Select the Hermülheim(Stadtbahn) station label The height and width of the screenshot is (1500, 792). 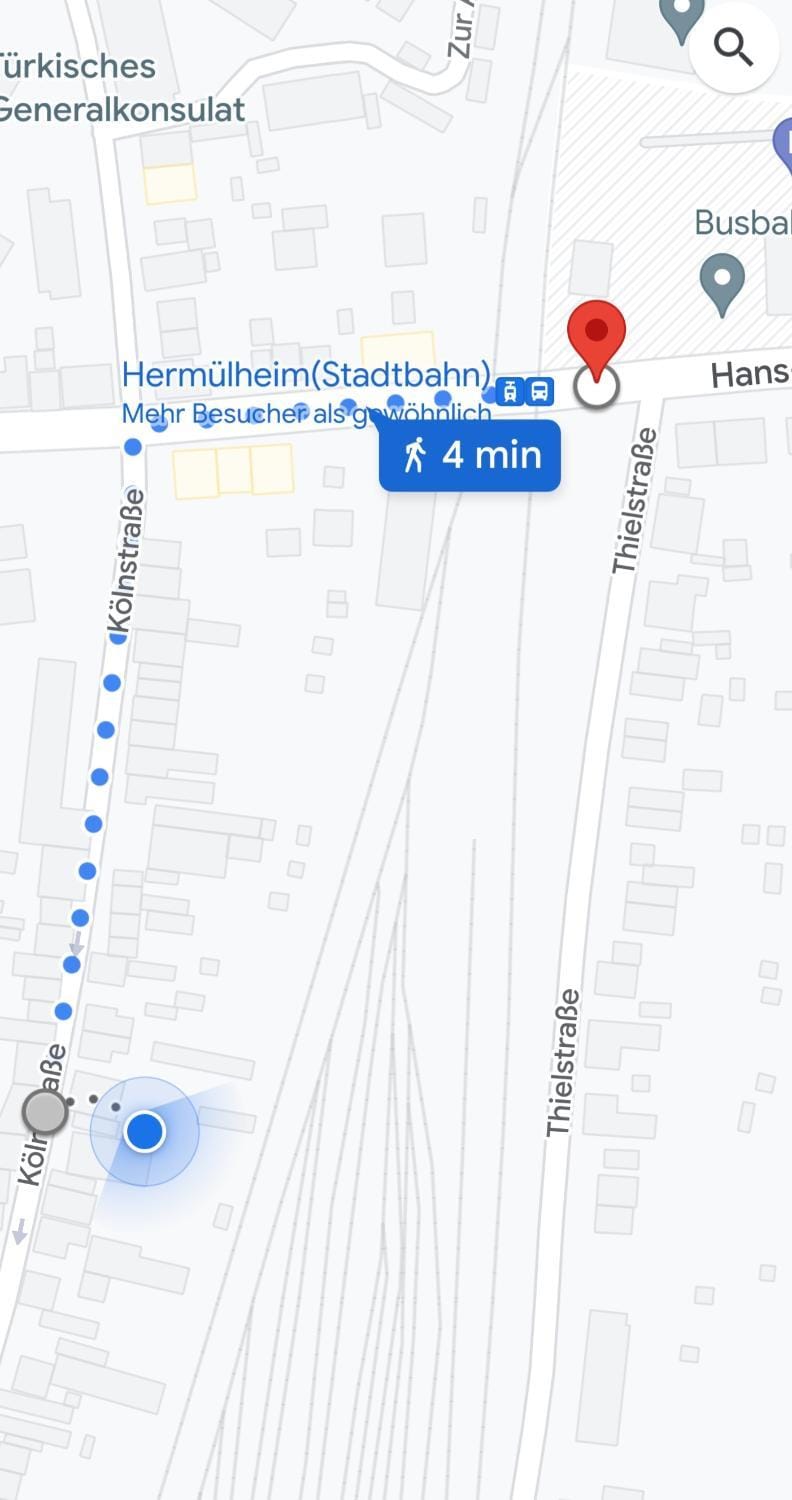[303, 374]
